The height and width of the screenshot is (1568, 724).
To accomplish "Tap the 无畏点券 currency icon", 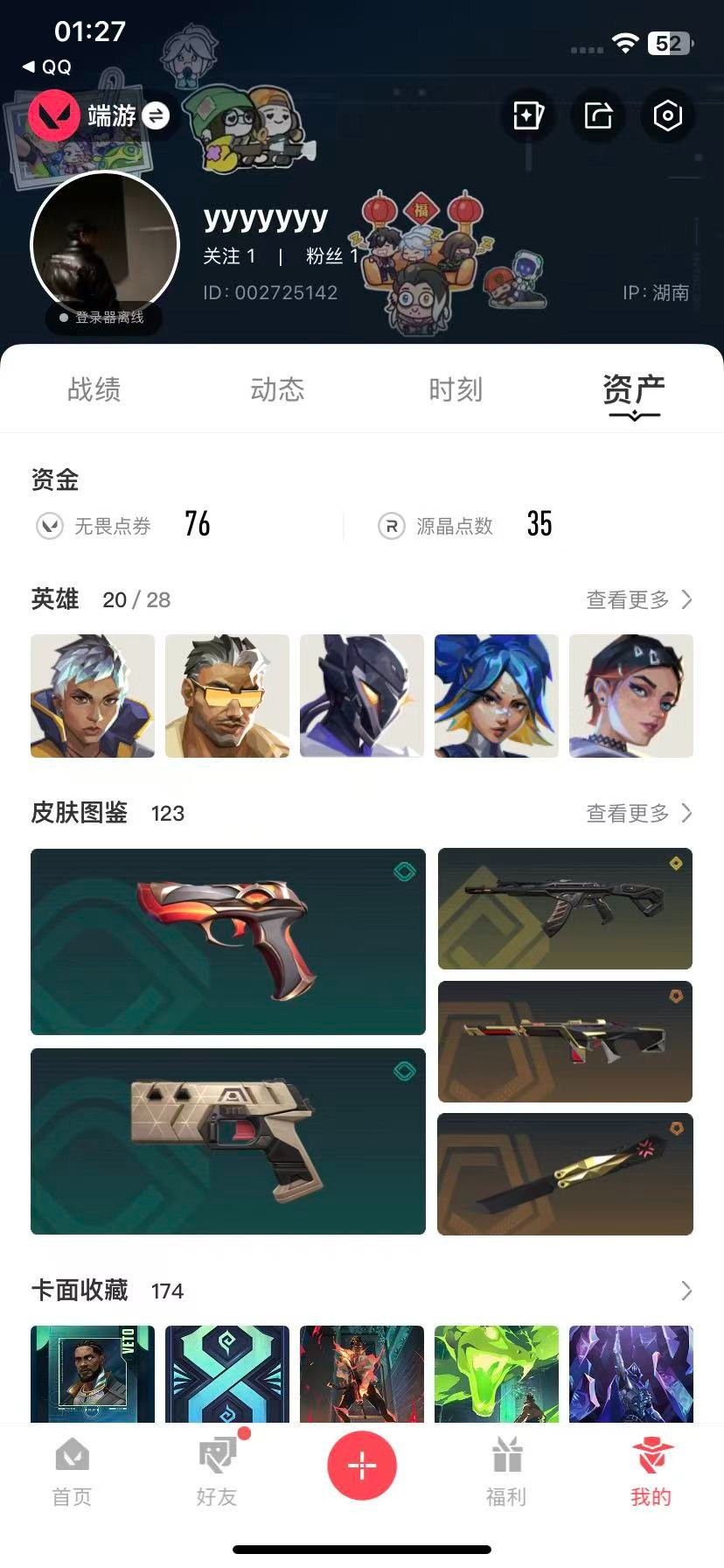I will click(x=50, y=526).
